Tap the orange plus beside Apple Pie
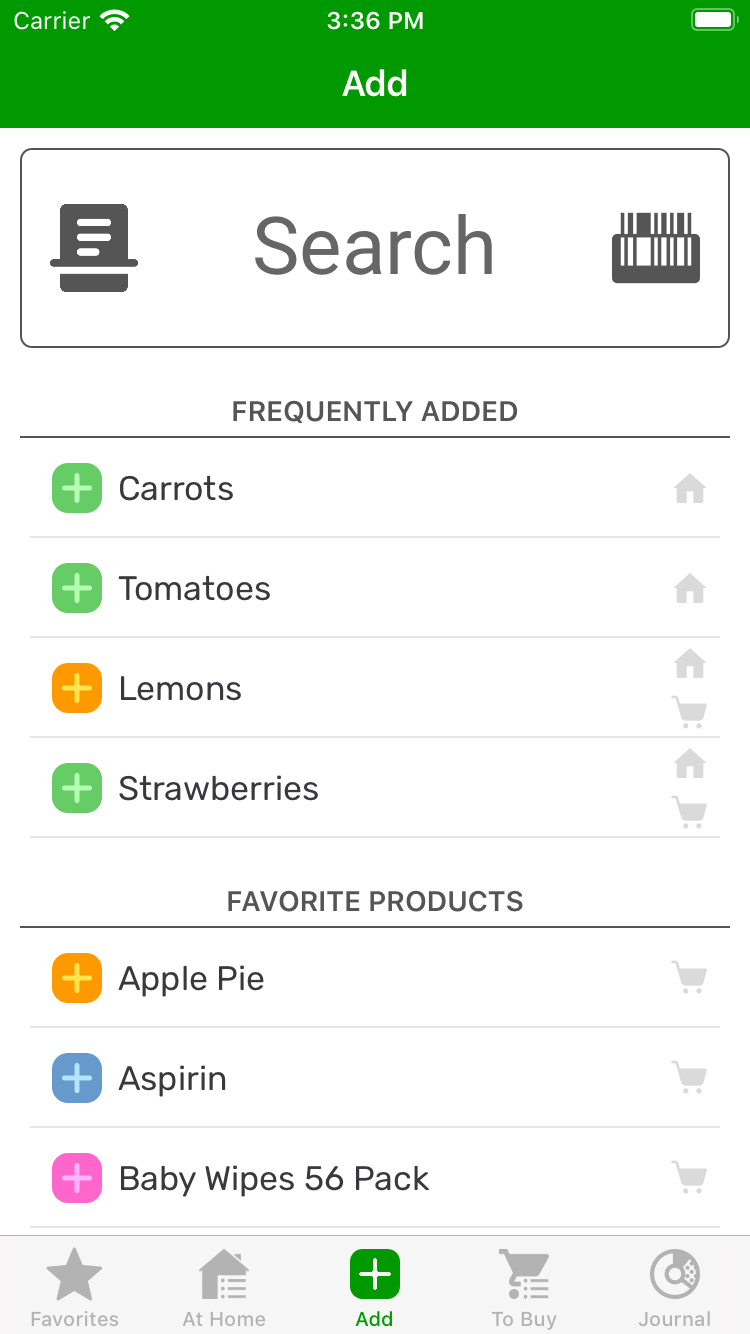Viewport: 750px width, 1334px height. tap(76, 978)
